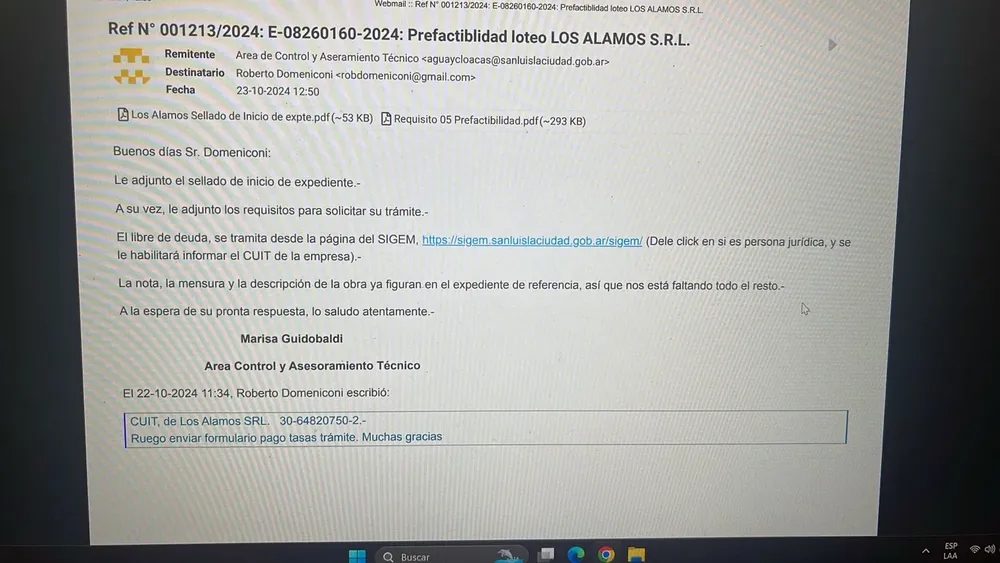Open the Windows Start menu
Screen dimensions: 1000x563
[357, 556]
